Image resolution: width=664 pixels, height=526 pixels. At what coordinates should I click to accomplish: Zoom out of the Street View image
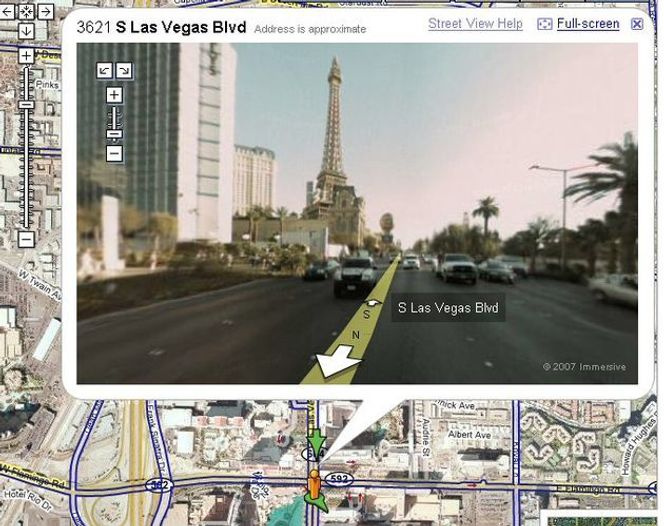coord(114,153)
